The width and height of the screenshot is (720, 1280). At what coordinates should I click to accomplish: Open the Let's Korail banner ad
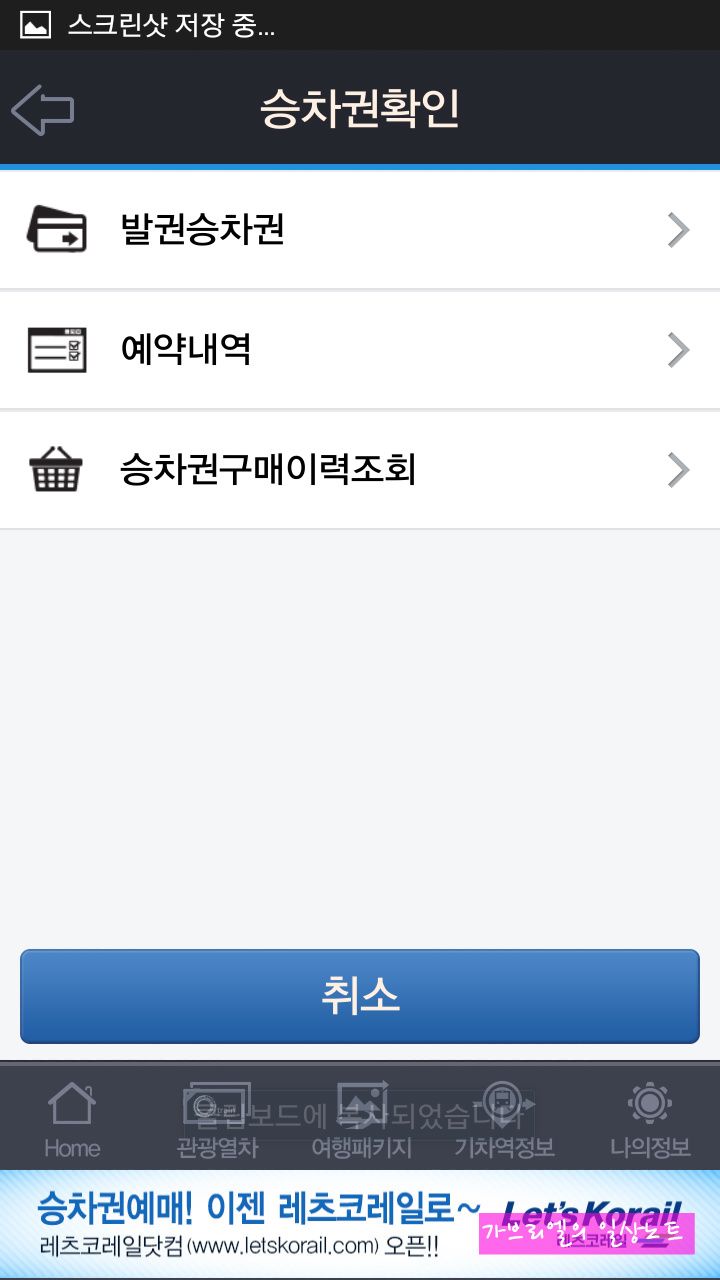(x=360, y=1224)
